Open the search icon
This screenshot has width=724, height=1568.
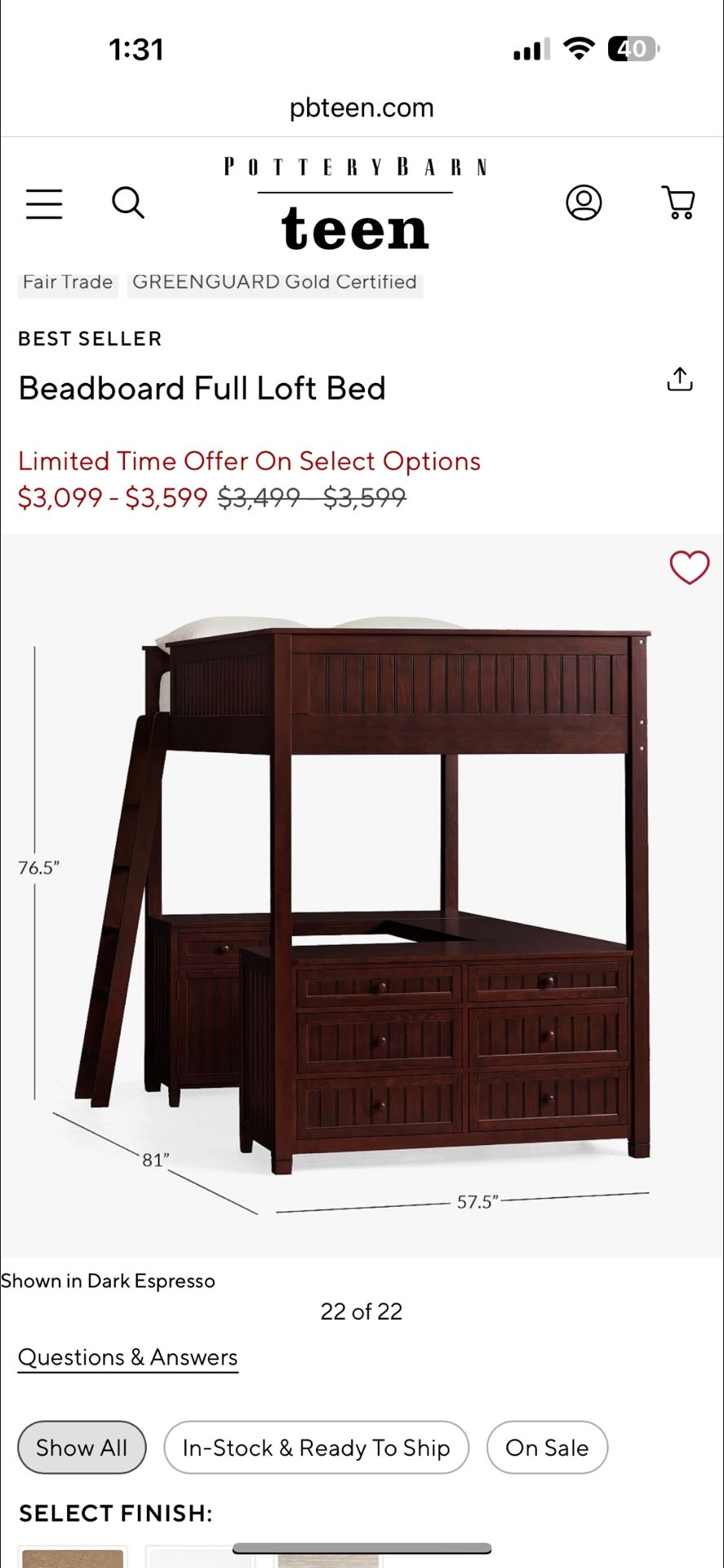point(128,203)
